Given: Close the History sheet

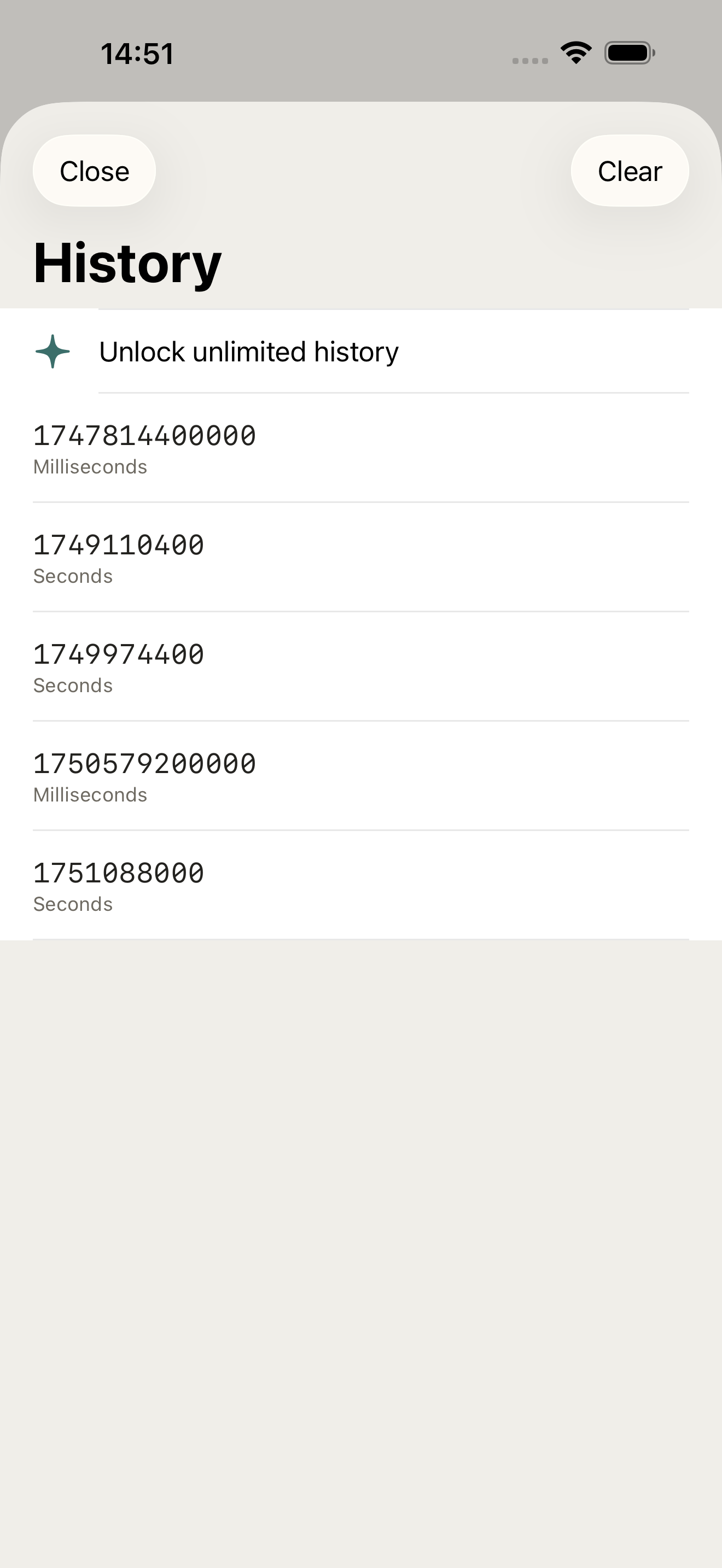Looking at the screenshot, I should click(x=95, y=171).
